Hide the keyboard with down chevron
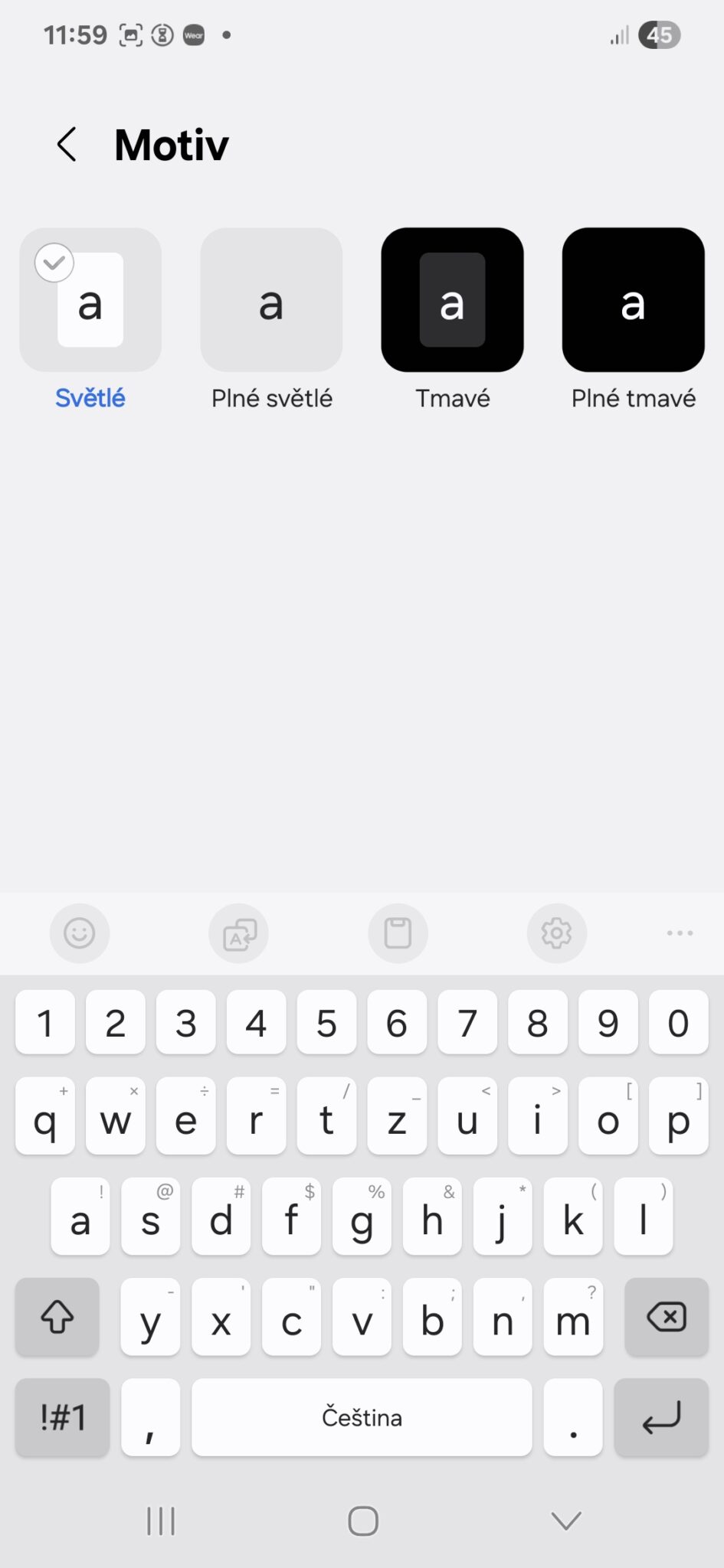 point(565,1521)
